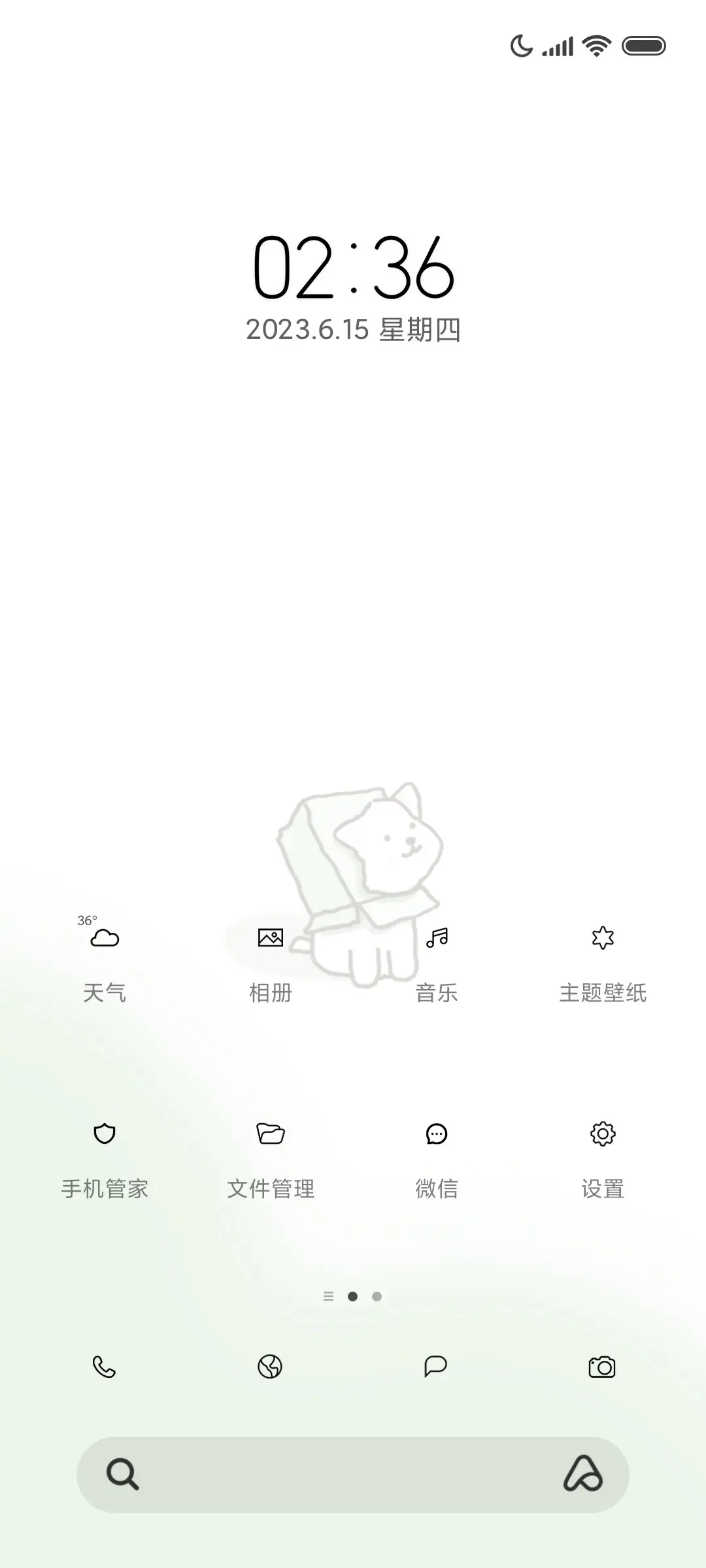Launch 手机管家 phone manager
The width and height of the screenshot is (706, 1568).
click(105, 1134)
